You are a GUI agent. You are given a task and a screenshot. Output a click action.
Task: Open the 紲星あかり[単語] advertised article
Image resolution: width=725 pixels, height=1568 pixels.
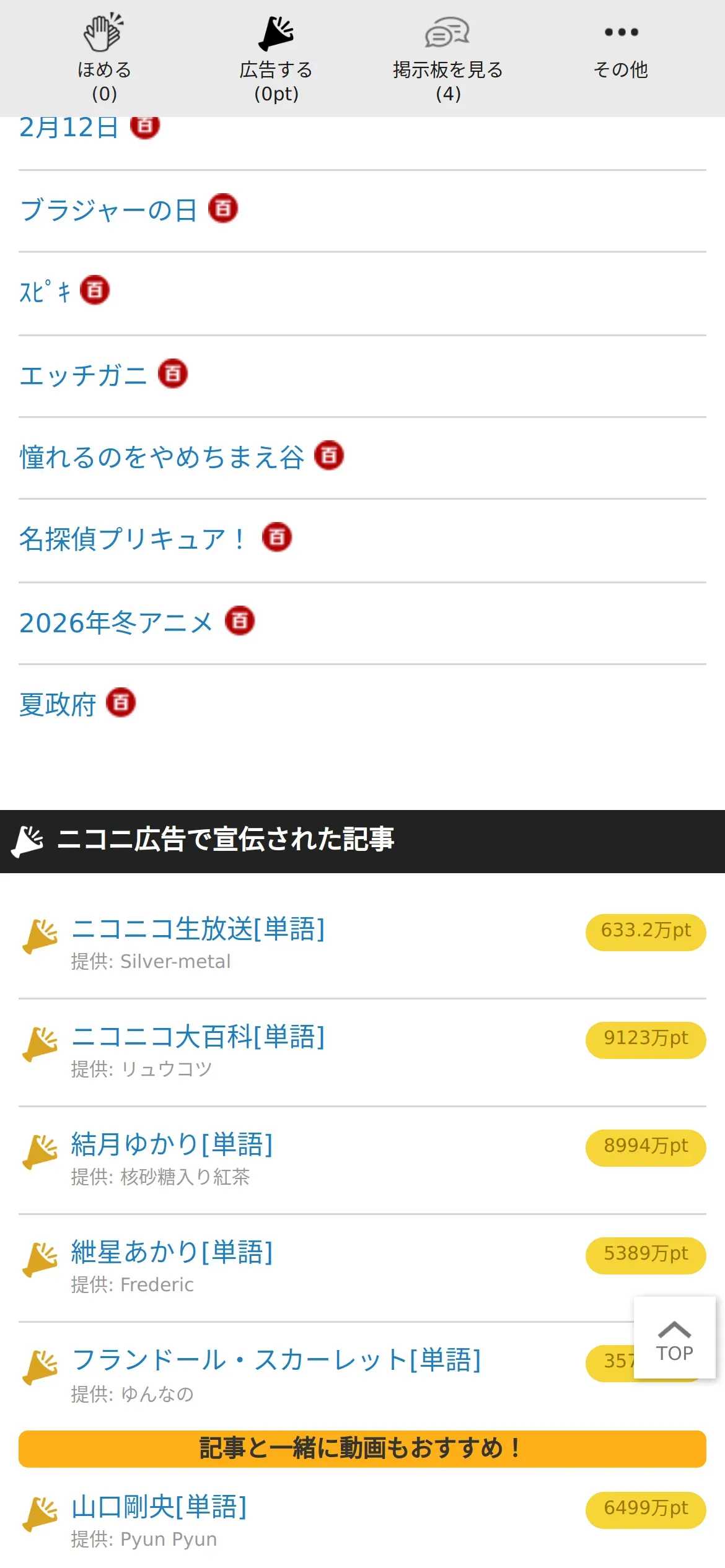click(172, 1252)
